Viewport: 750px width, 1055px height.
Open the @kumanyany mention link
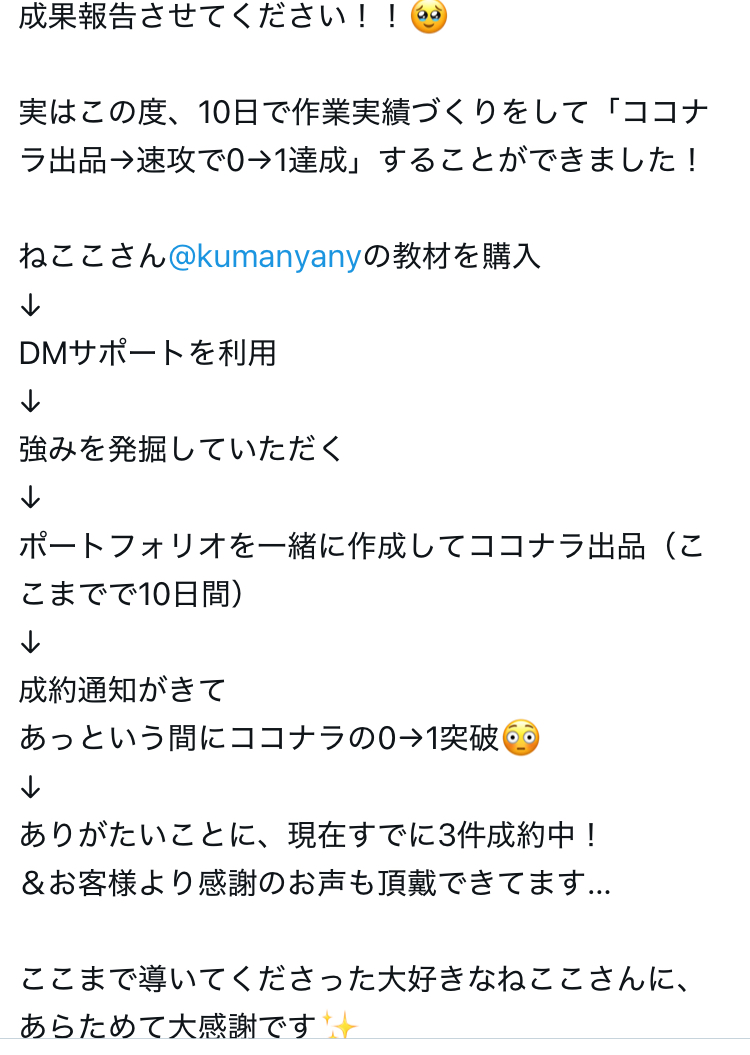[264, 257]
